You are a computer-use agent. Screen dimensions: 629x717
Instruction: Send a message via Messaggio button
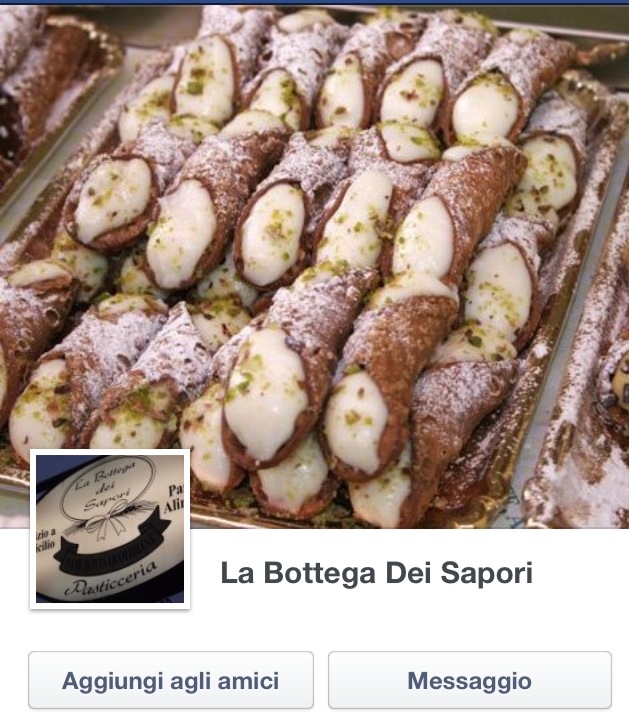coord(469,681)
